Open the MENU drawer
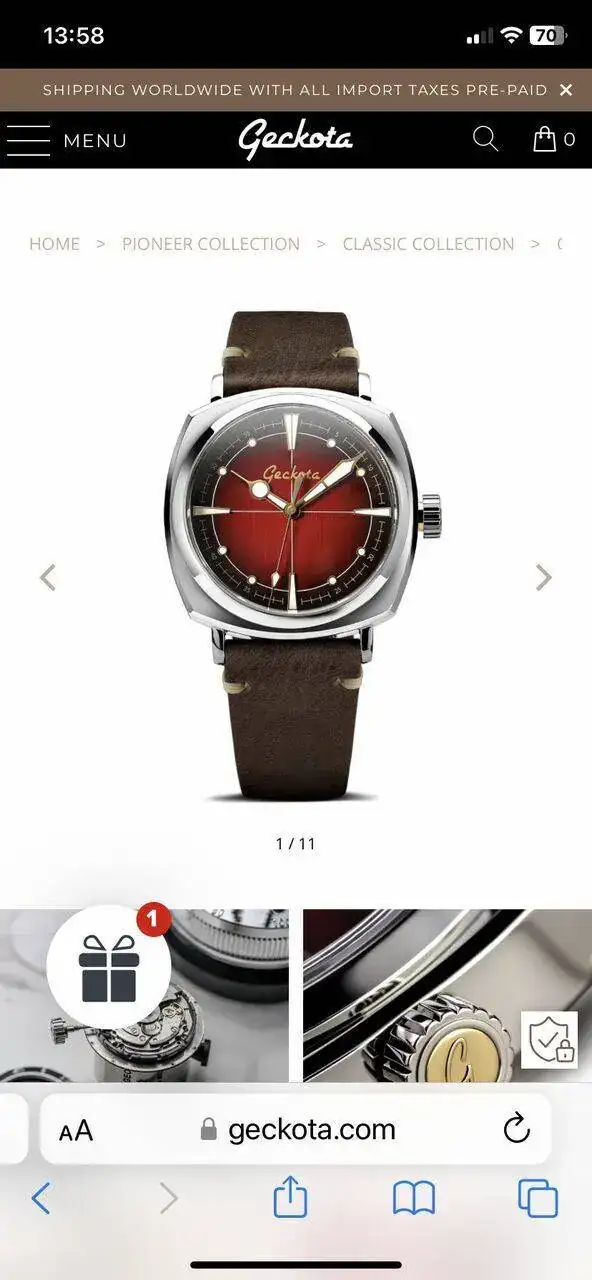The image size is (592, 1280). tap(66, 140)
